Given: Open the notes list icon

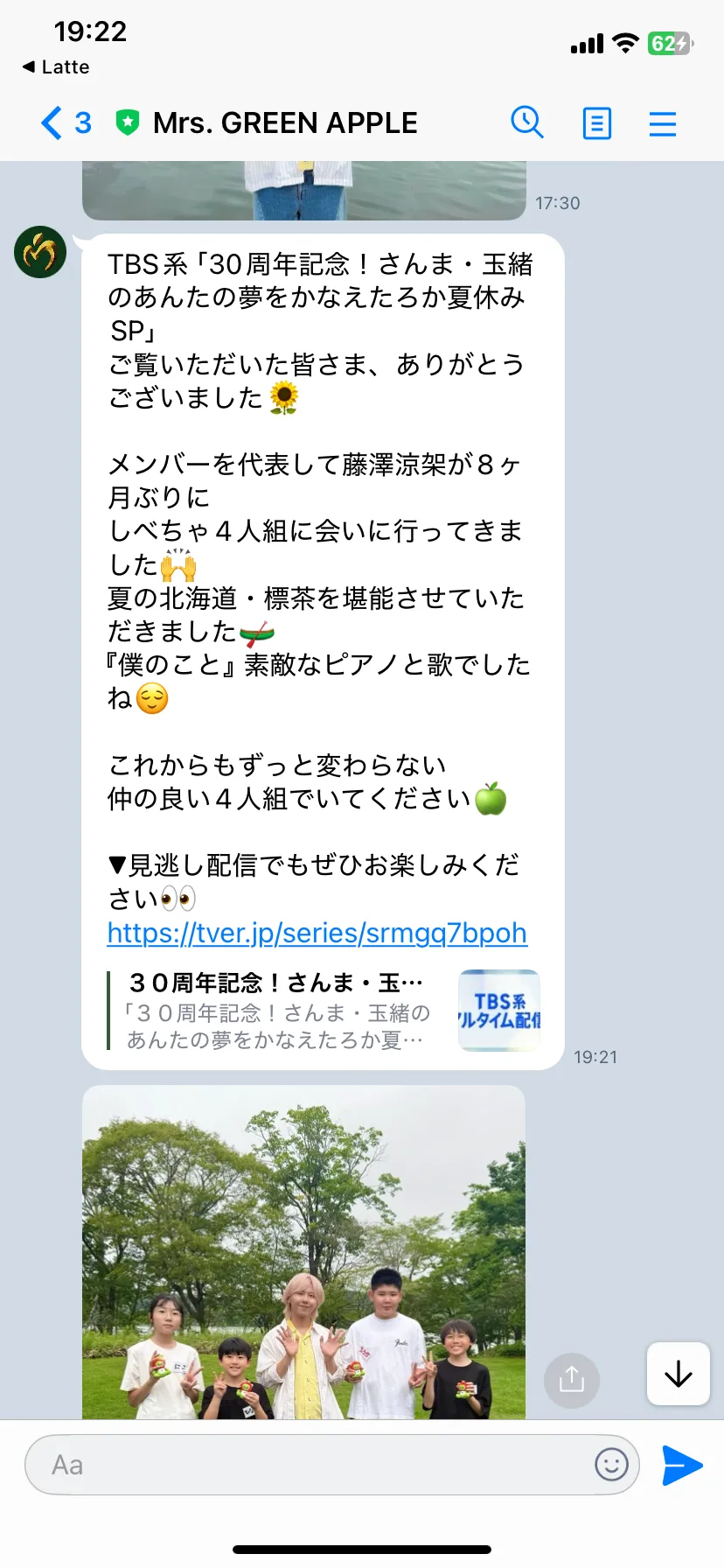Looking at the screenshot, I should (x=596, y=123).
